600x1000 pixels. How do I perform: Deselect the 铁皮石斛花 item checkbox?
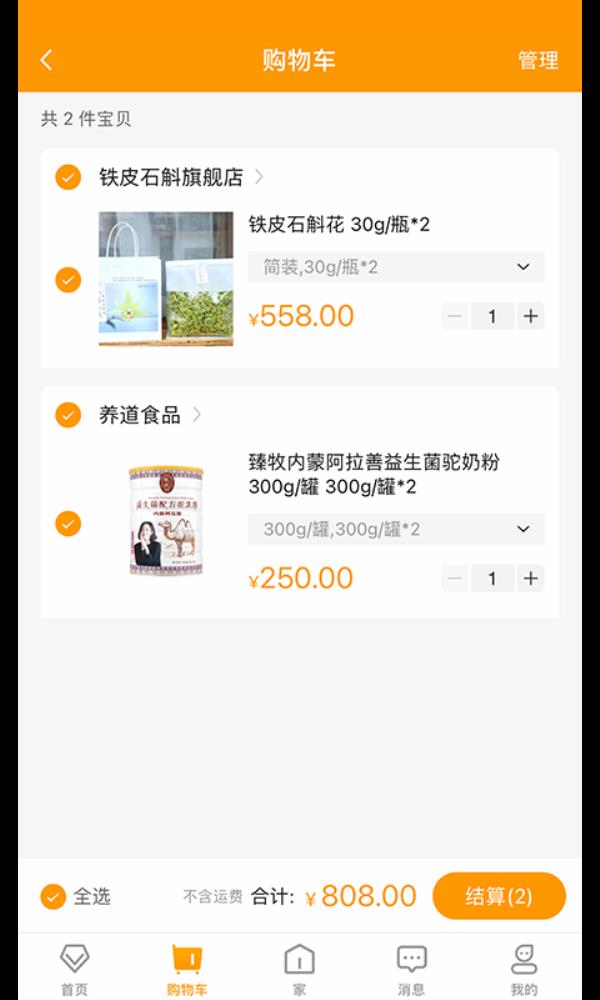68,280
